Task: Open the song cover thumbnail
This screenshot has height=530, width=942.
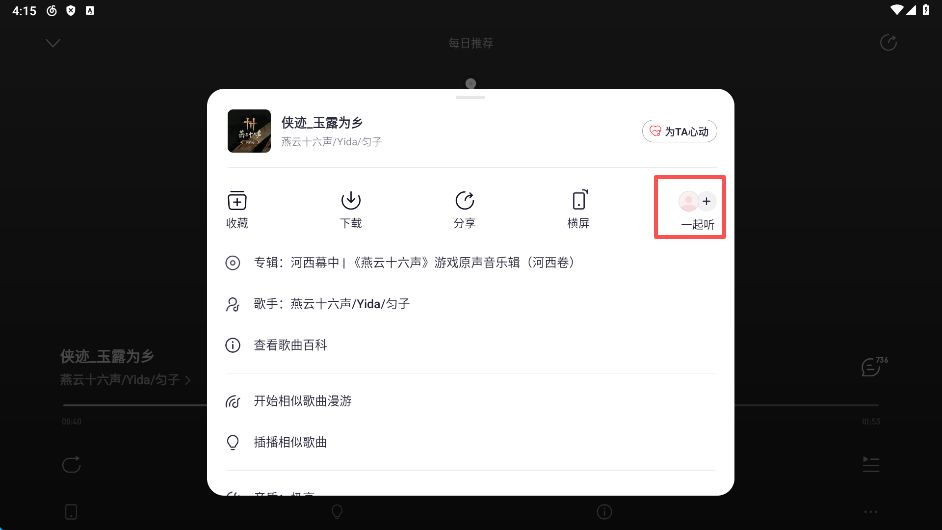Action: (x=250, y=131)
